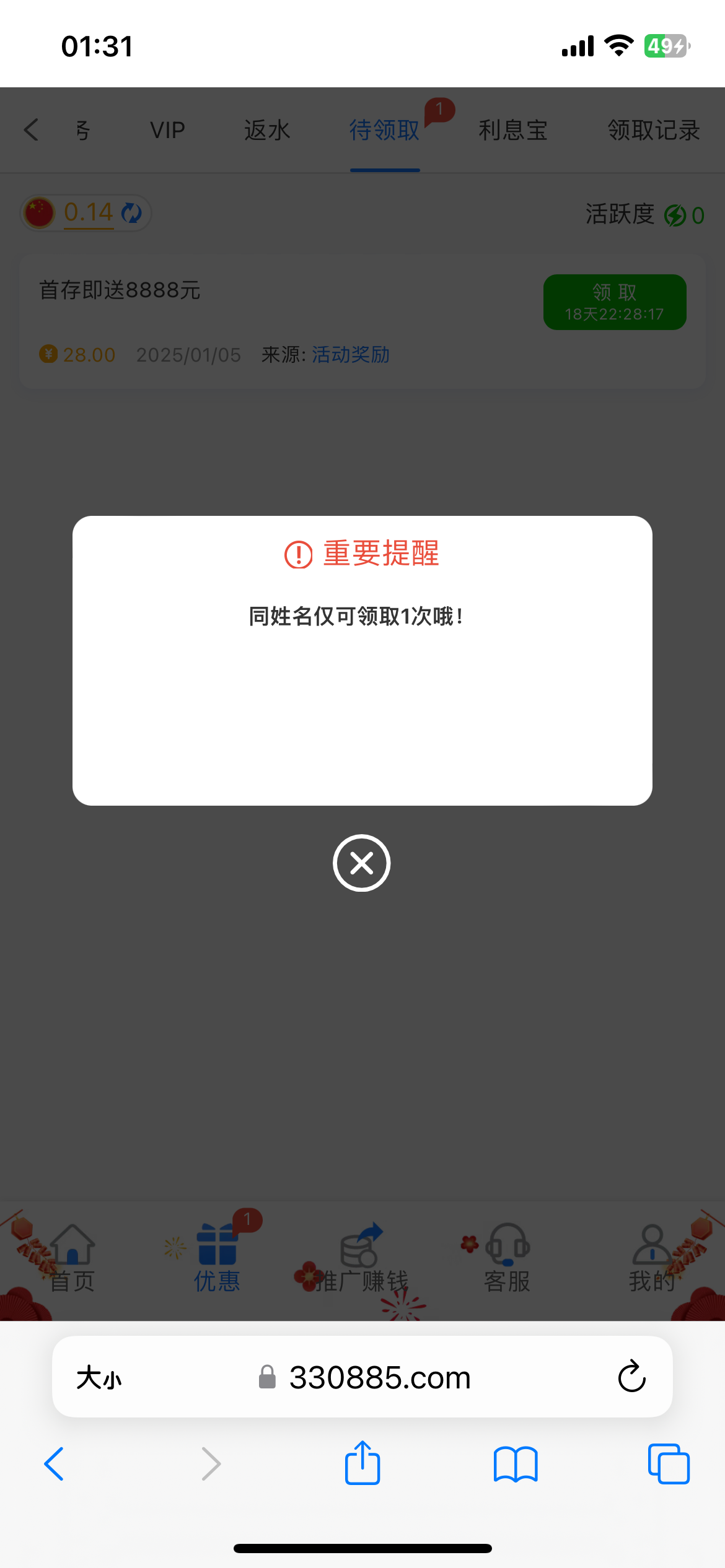Show all open Safari tabs

[668, 1465]
